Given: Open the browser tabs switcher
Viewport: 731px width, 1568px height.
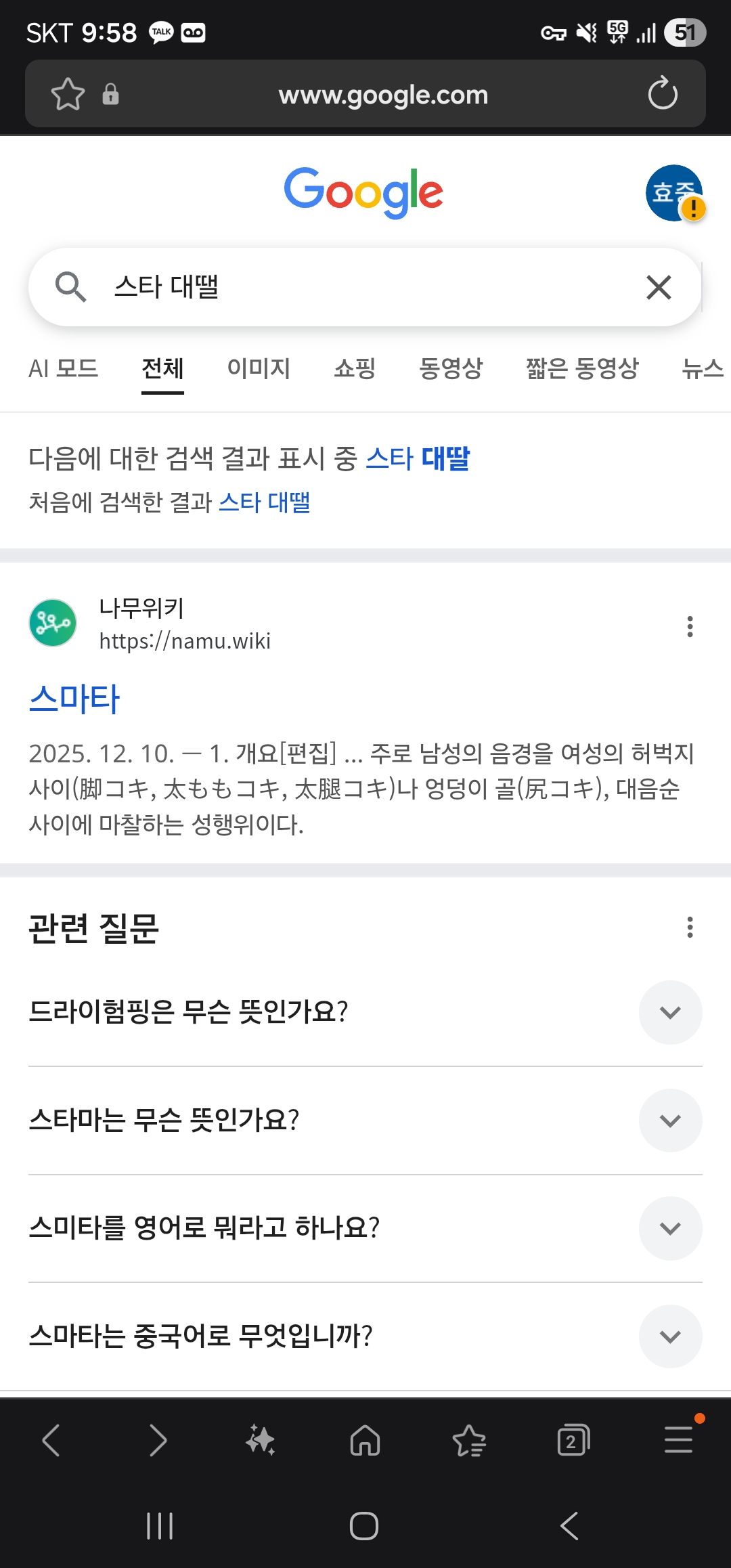Looking at the screenshot, I should click(x=573, y=1440).
